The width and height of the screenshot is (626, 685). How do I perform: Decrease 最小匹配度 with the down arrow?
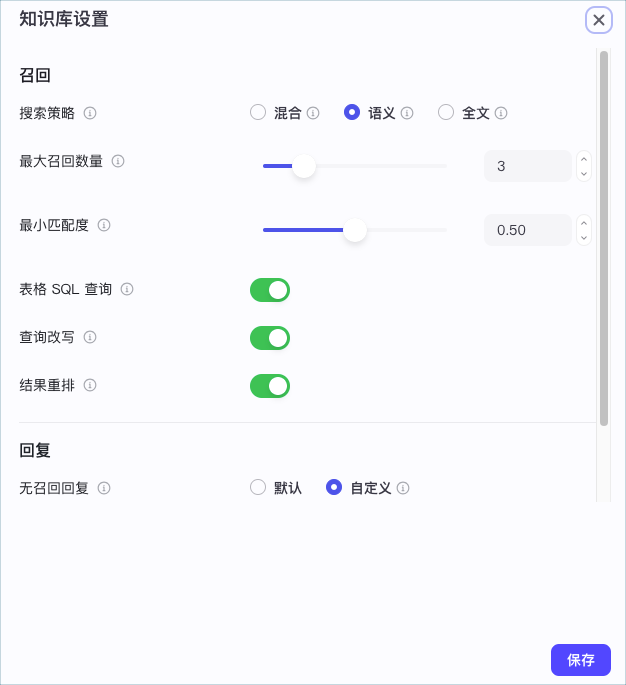pyautogui.click(x=584, y=238)
